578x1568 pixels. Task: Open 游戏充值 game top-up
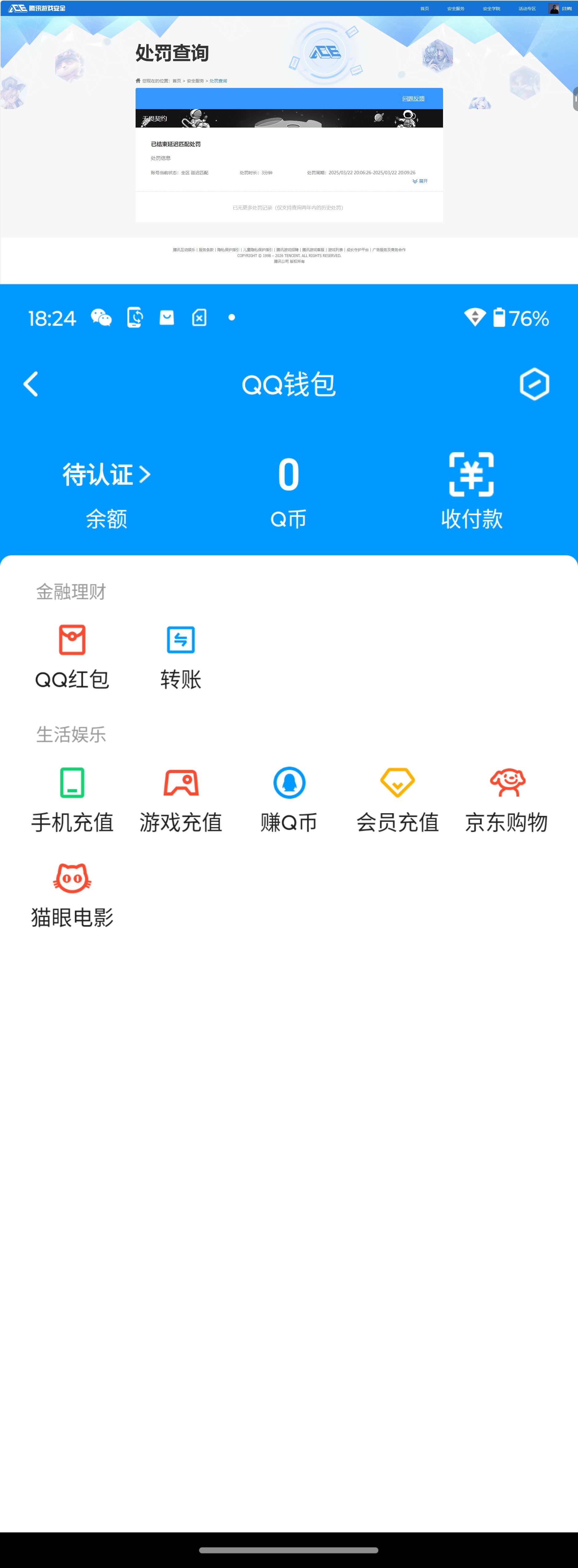coord(180,784)
